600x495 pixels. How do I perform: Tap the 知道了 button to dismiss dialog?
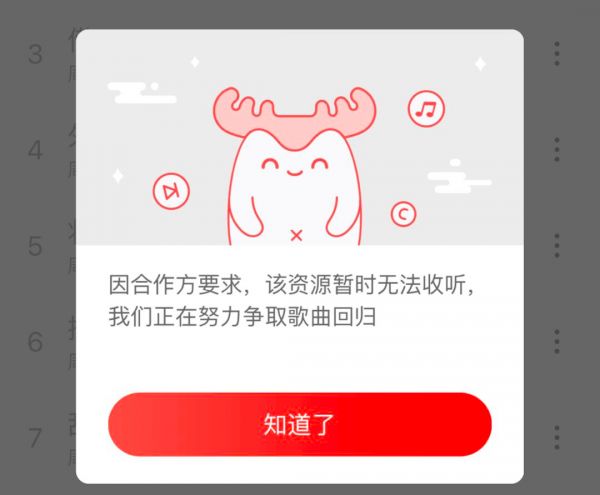click(299, 424)
